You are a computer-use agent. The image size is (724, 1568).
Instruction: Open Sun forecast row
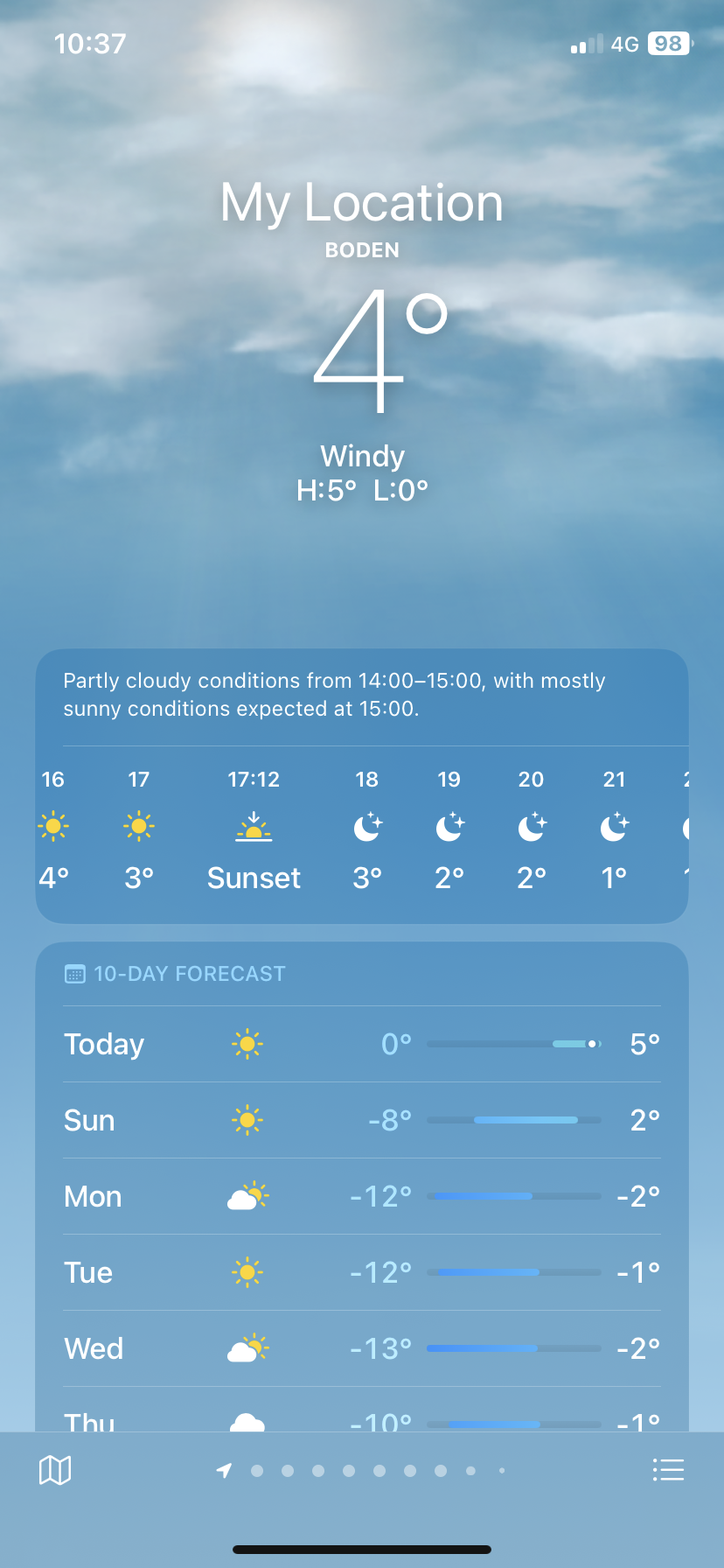362,1120
